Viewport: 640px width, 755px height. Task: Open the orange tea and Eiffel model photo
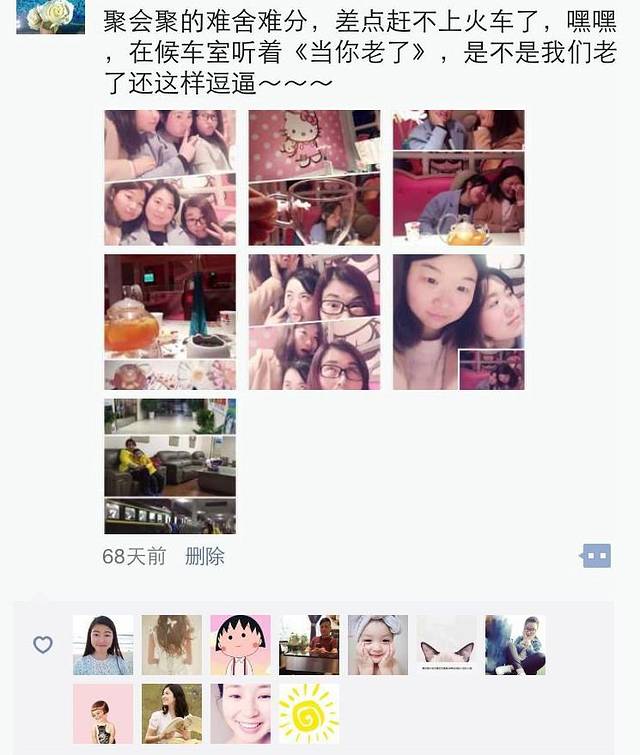pyautogui.click(x=170, y=321)
